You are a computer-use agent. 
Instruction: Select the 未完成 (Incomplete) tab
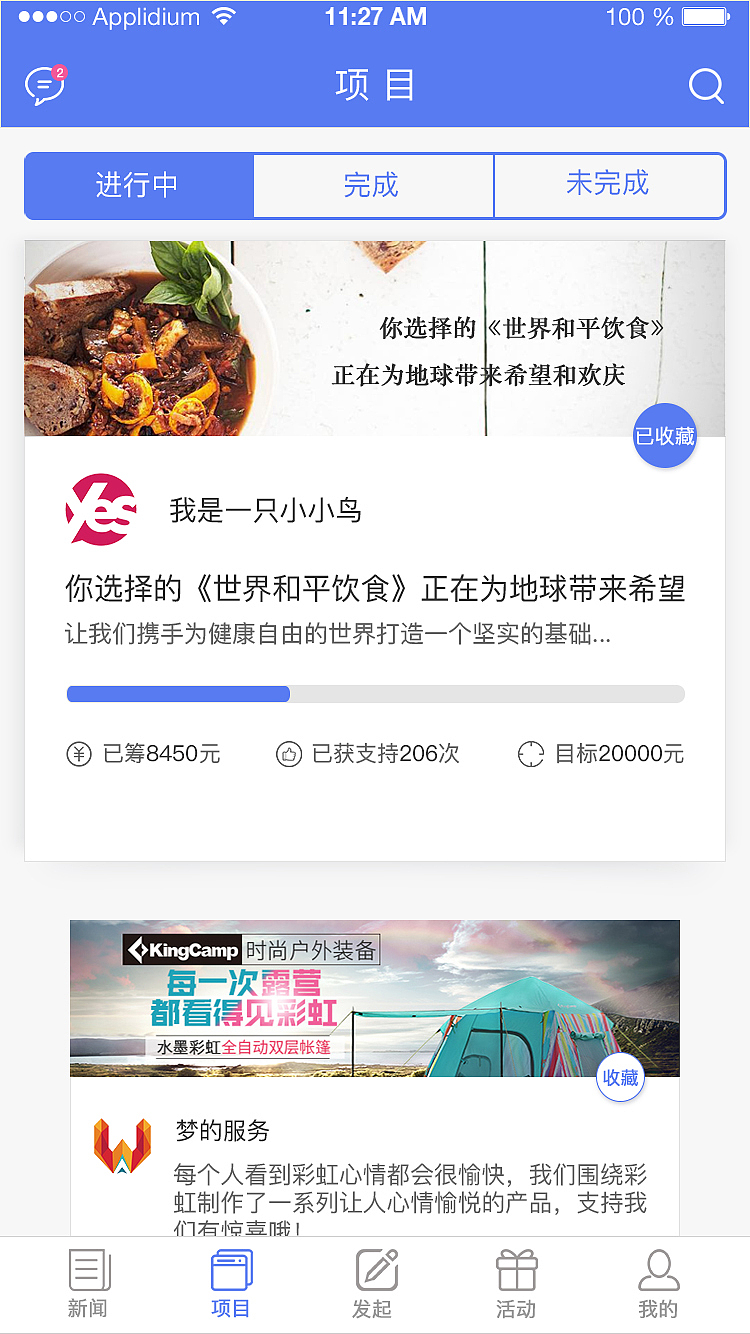[610, 185]
